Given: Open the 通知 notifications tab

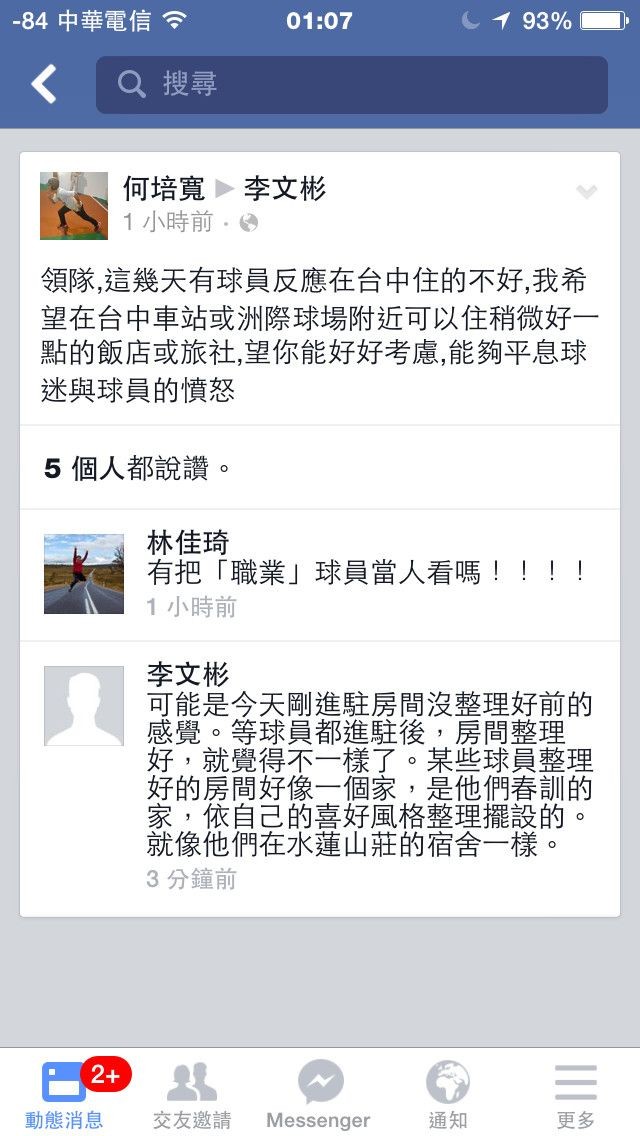Looking at the screenshot, I should click(448, 1094).
